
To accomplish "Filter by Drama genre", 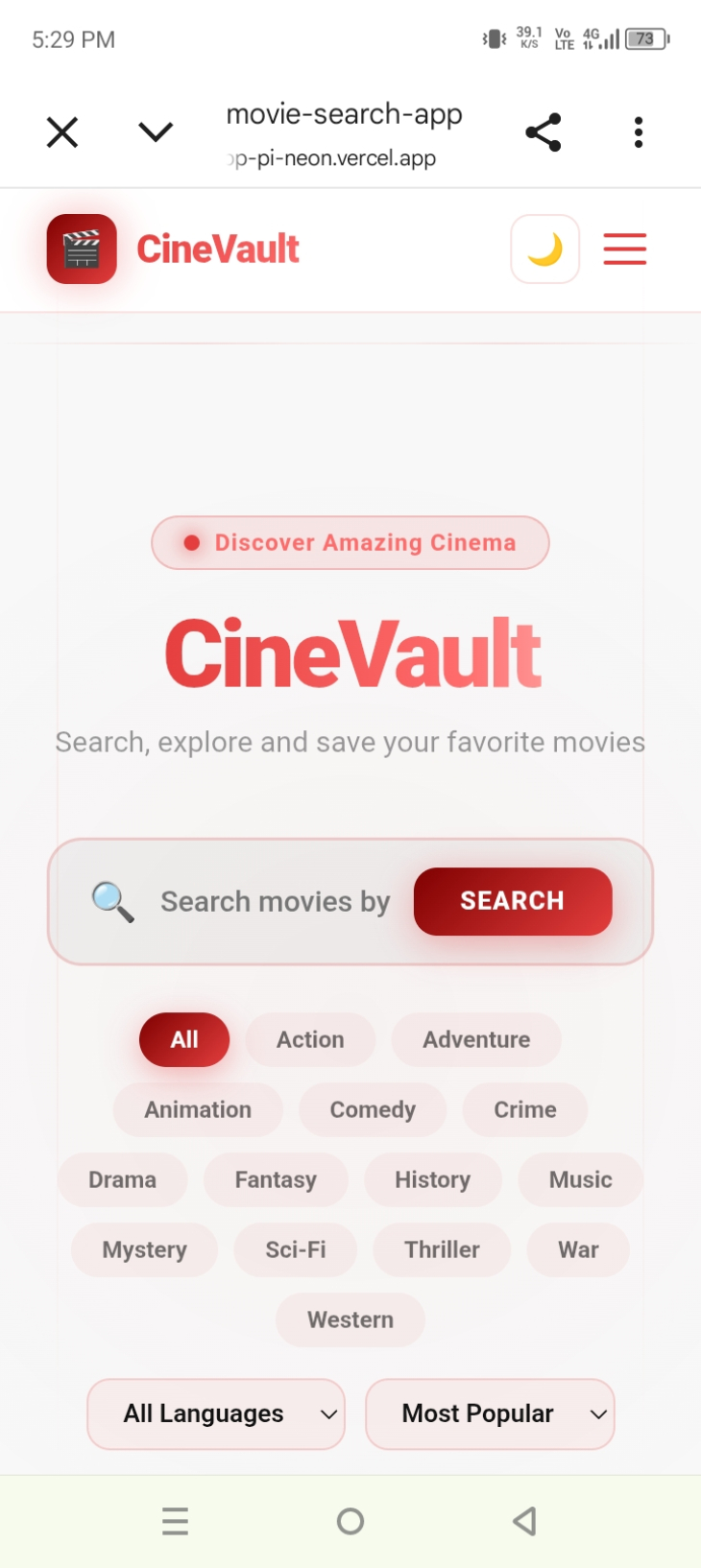I will pos(122,1179).
